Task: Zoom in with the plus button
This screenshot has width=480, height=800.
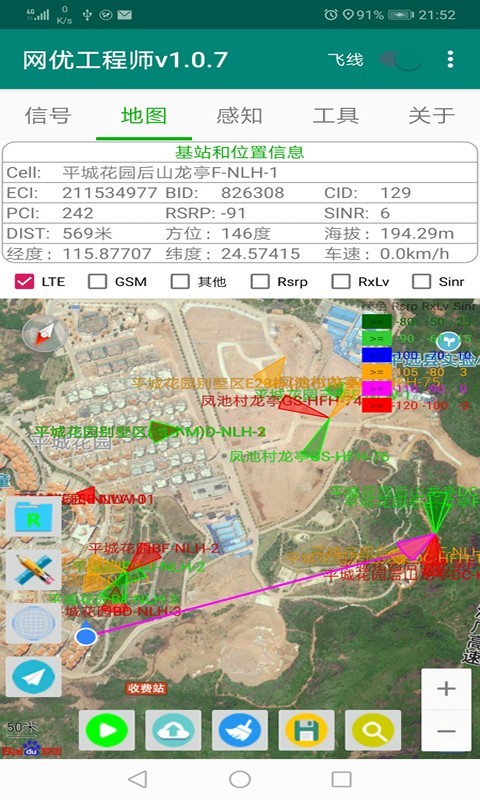Action: pyautogui.click(x=446, y=689)
